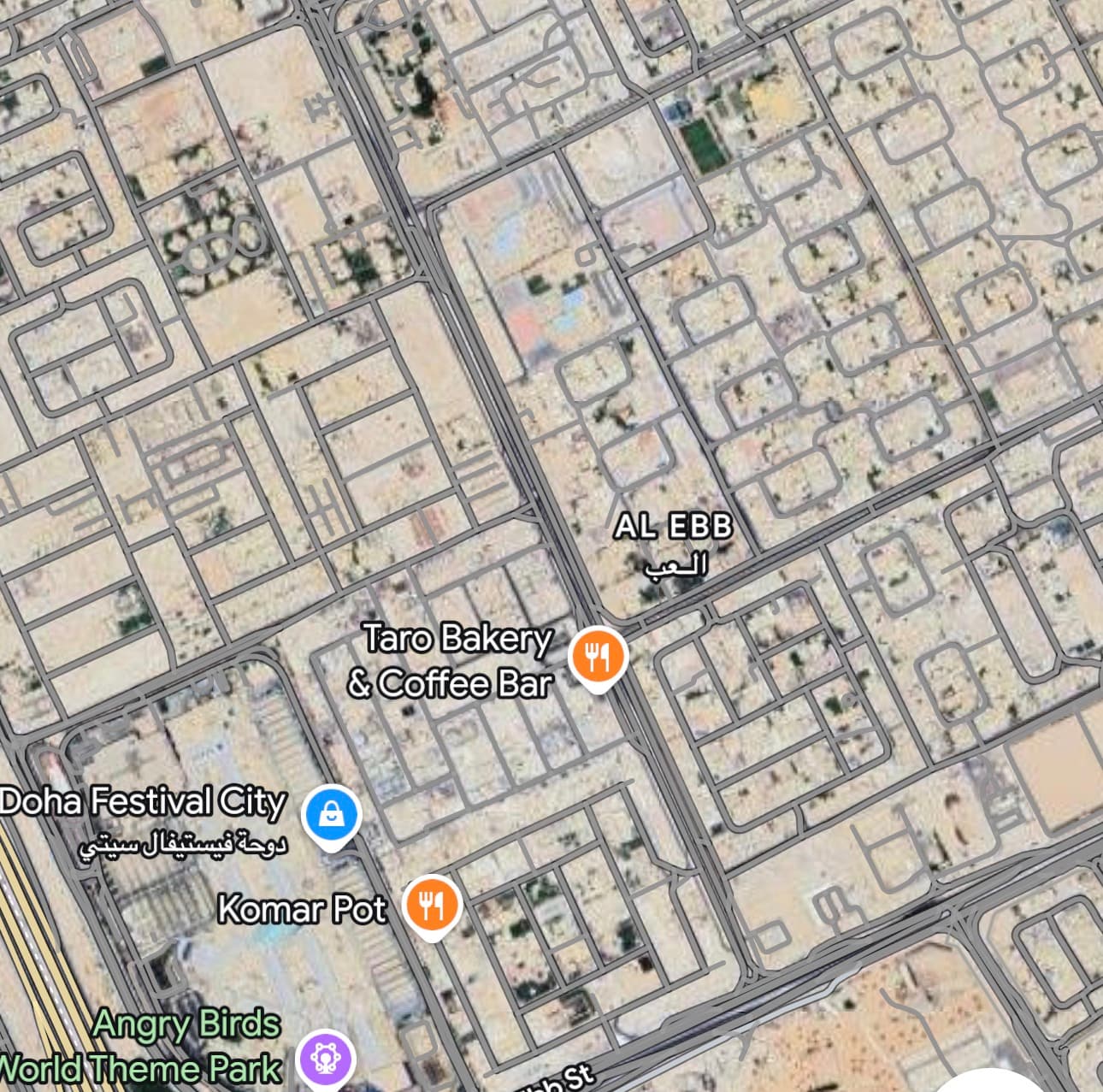Select the Doha Festival City shopping pin
Viewport: 1103px width, 1092px height.
331,815
